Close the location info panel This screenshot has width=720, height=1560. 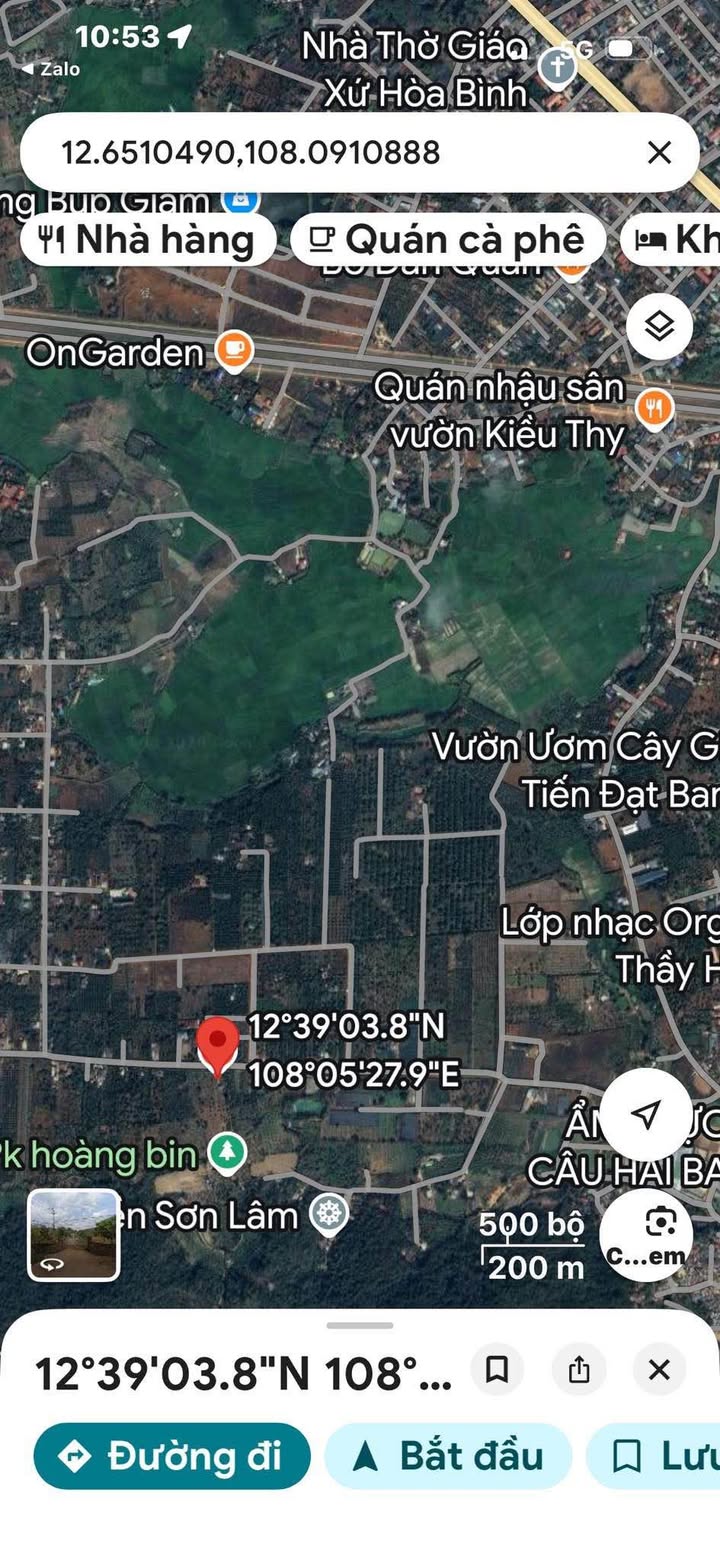pyautogui.click(x=659, y=1369)
